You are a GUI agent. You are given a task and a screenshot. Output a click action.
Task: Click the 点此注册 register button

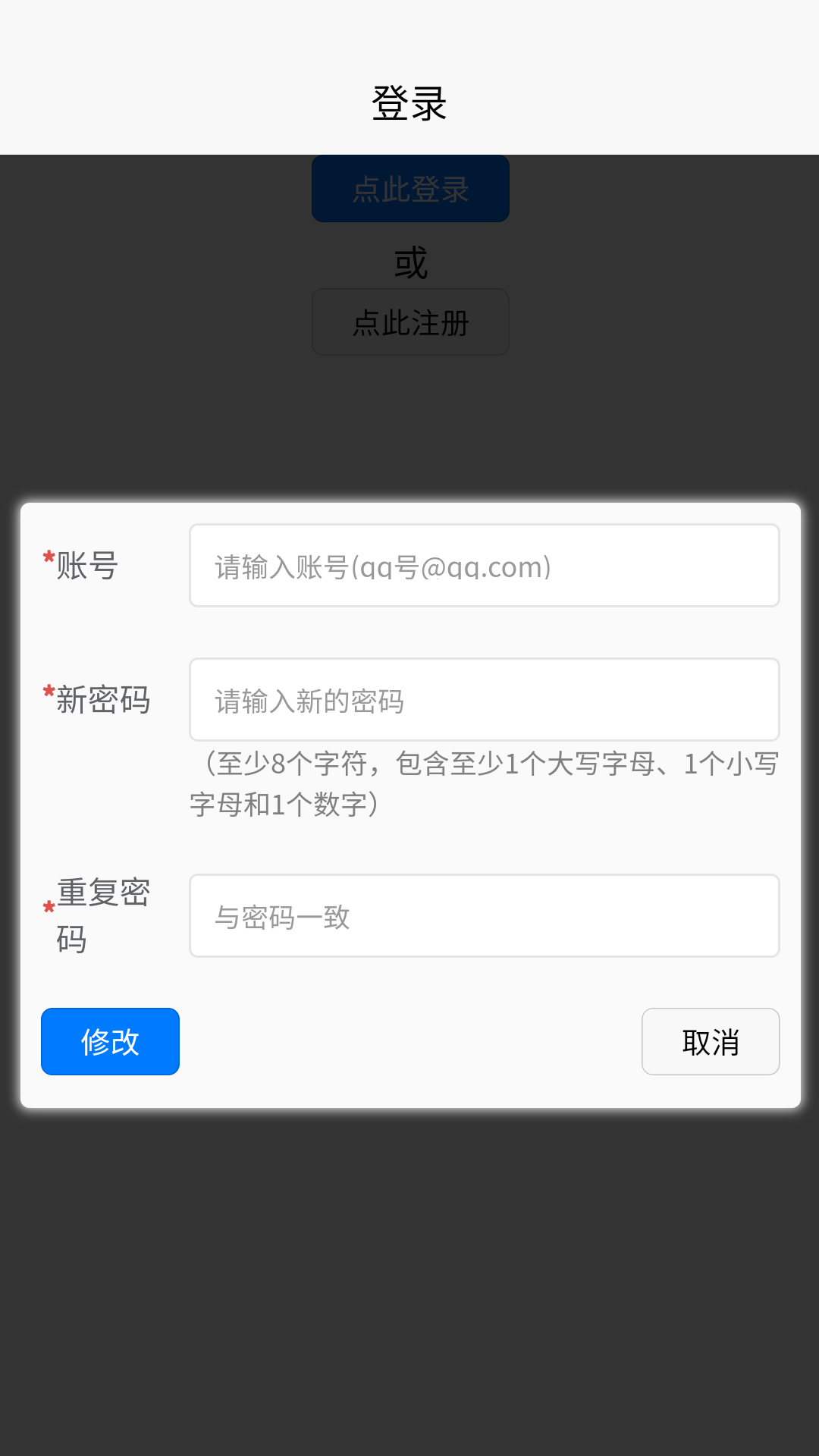[409, 322]
